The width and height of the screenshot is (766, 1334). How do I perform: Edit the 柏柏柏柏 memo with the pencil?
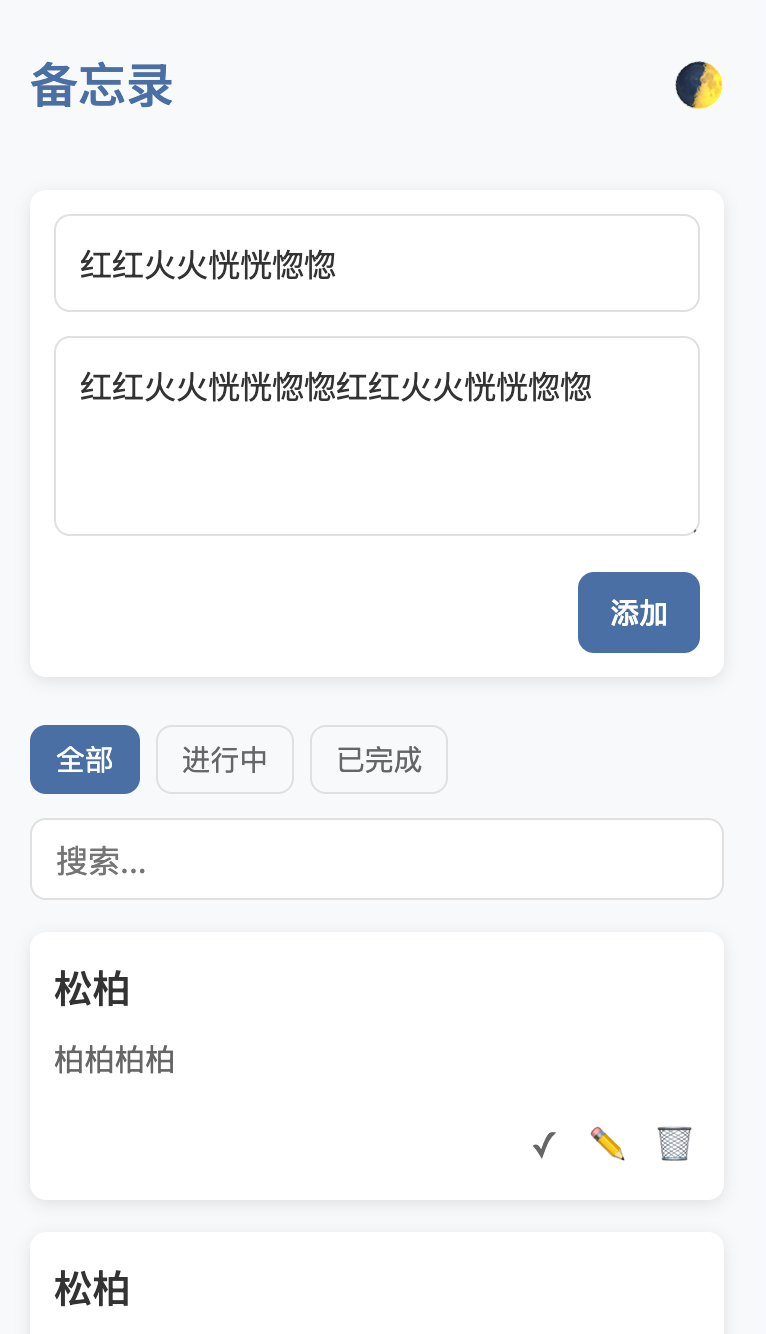click(x=607, y=1143)
